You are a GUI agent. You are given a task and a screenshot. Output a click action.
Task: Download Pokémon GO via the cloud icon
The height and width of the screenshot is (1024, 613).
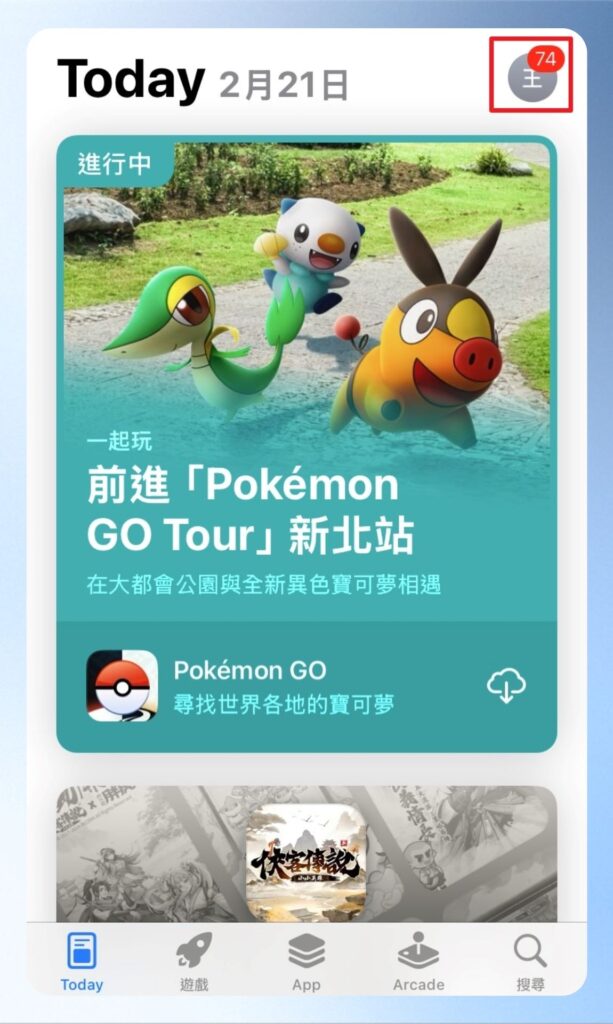506,686
